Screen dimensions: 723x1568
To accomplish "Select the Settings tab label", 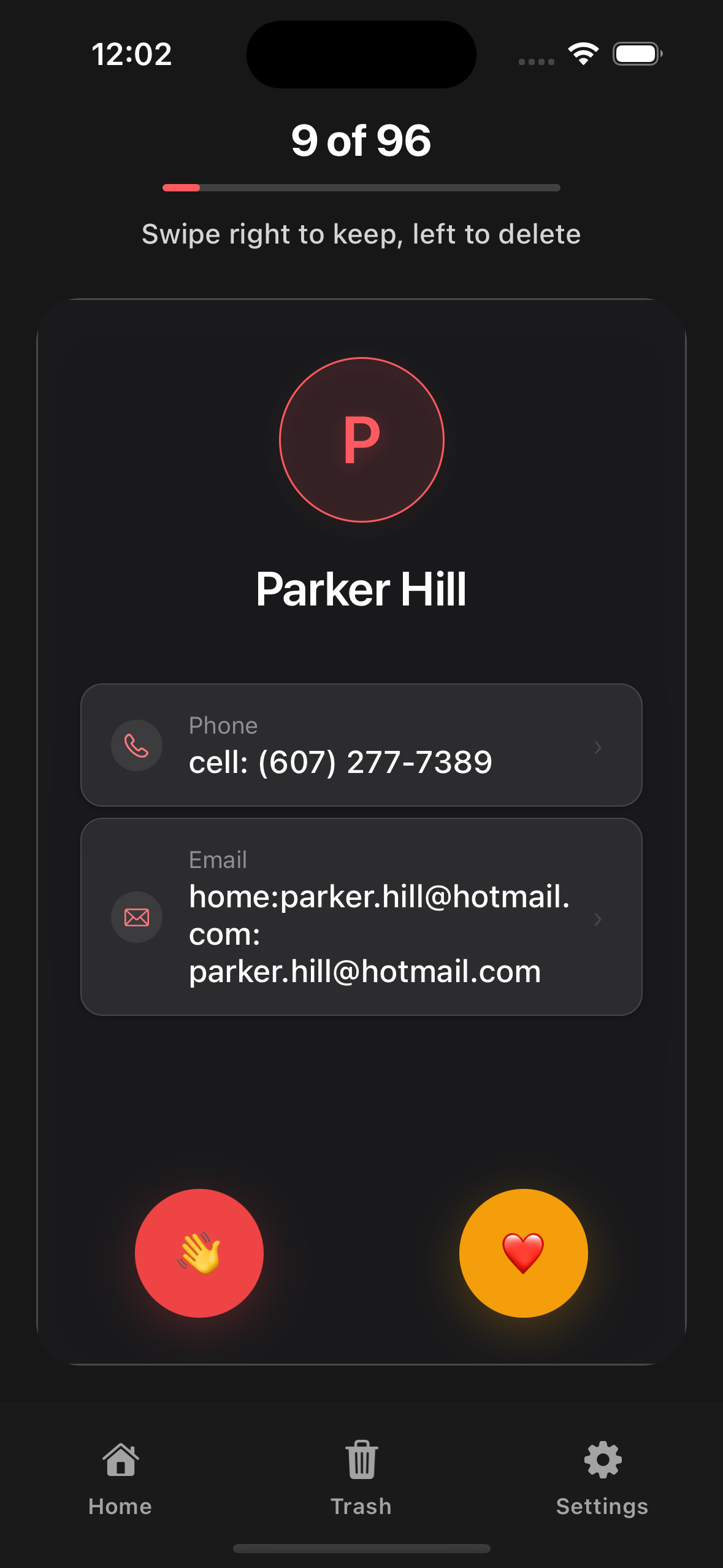I will click(x=602, y=1505).
